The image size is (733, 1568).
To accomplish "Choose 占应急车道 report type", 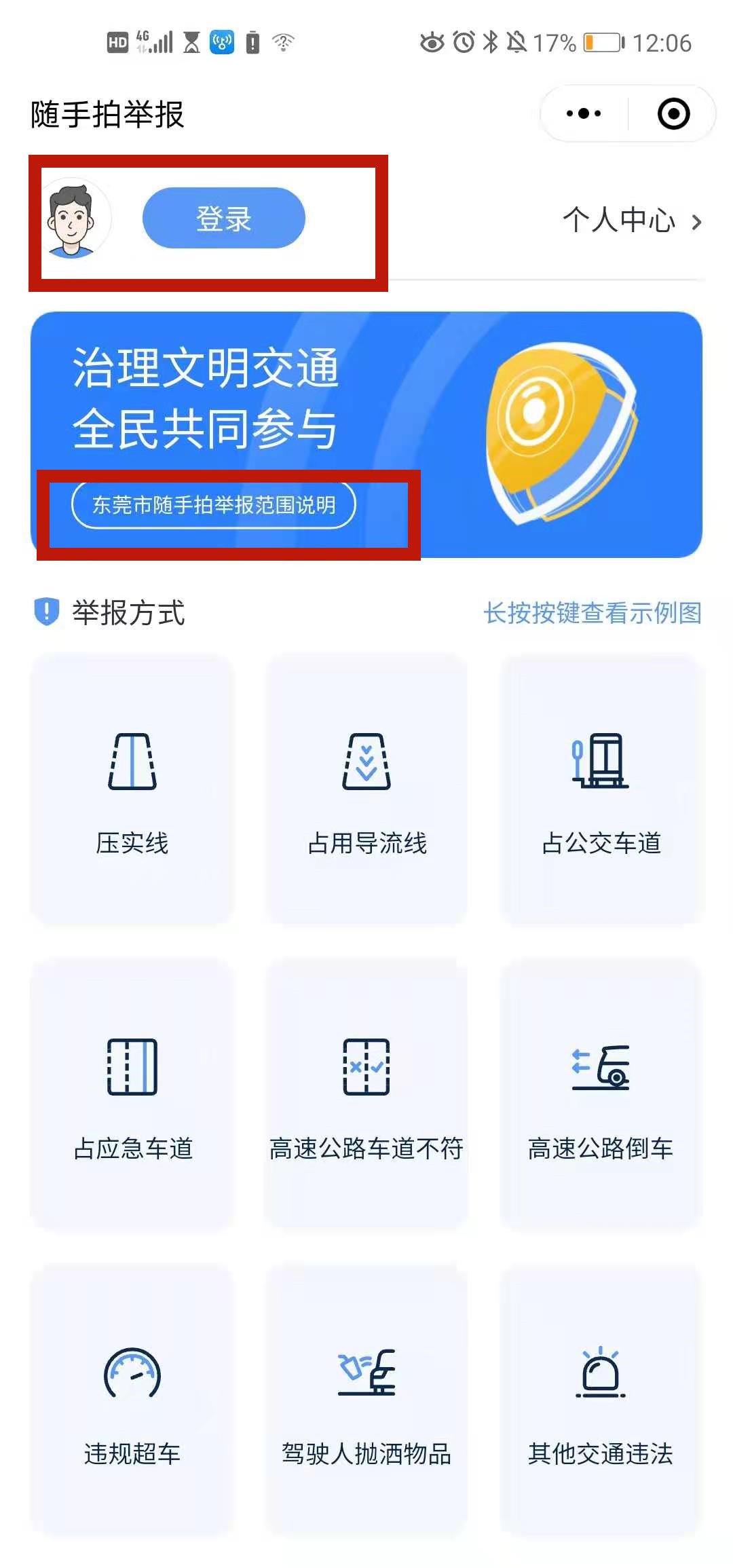I will tap(132, 1094).
